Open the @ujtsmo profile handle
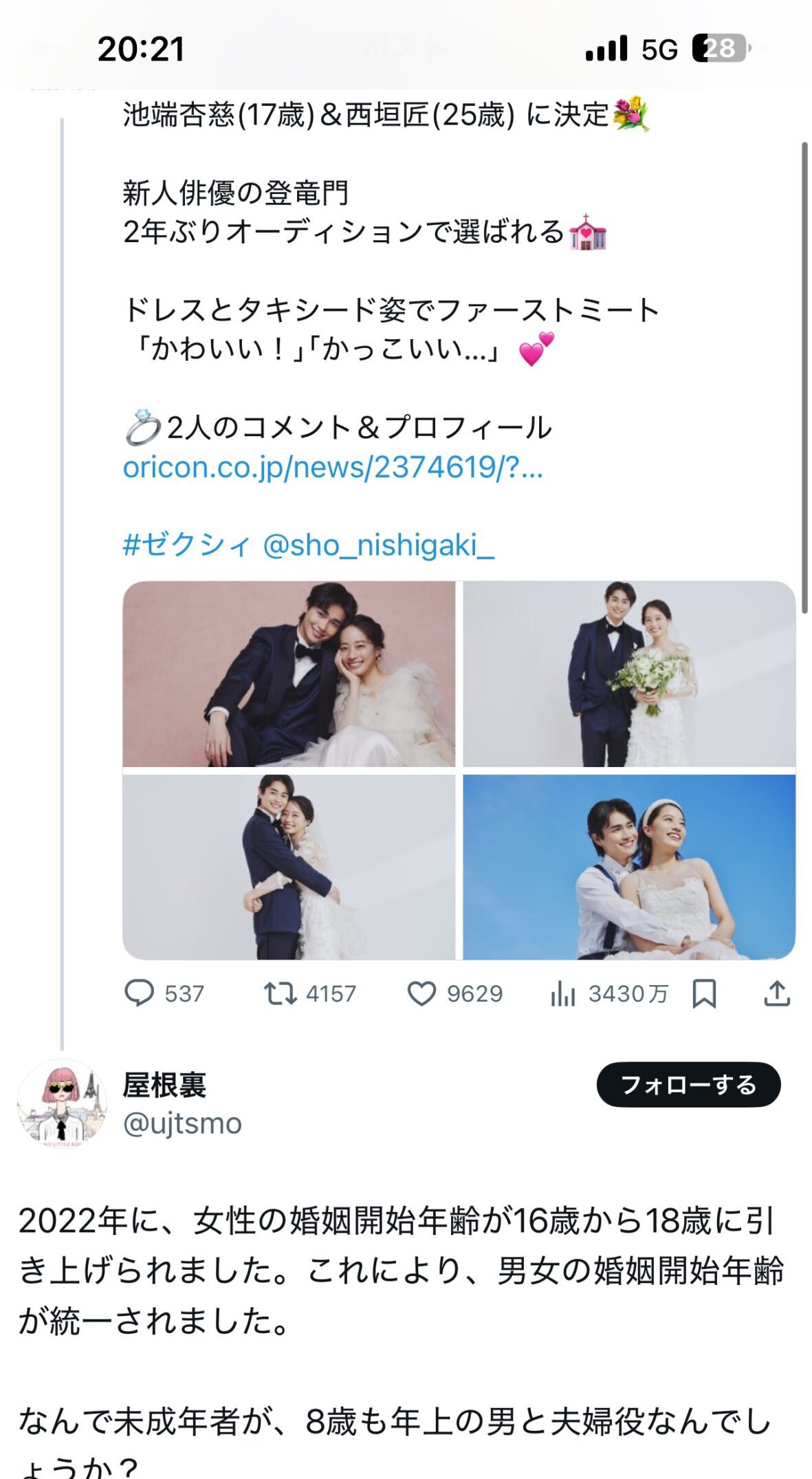Viewport: 812px width, 1479px height. [x=182, y=1123]
